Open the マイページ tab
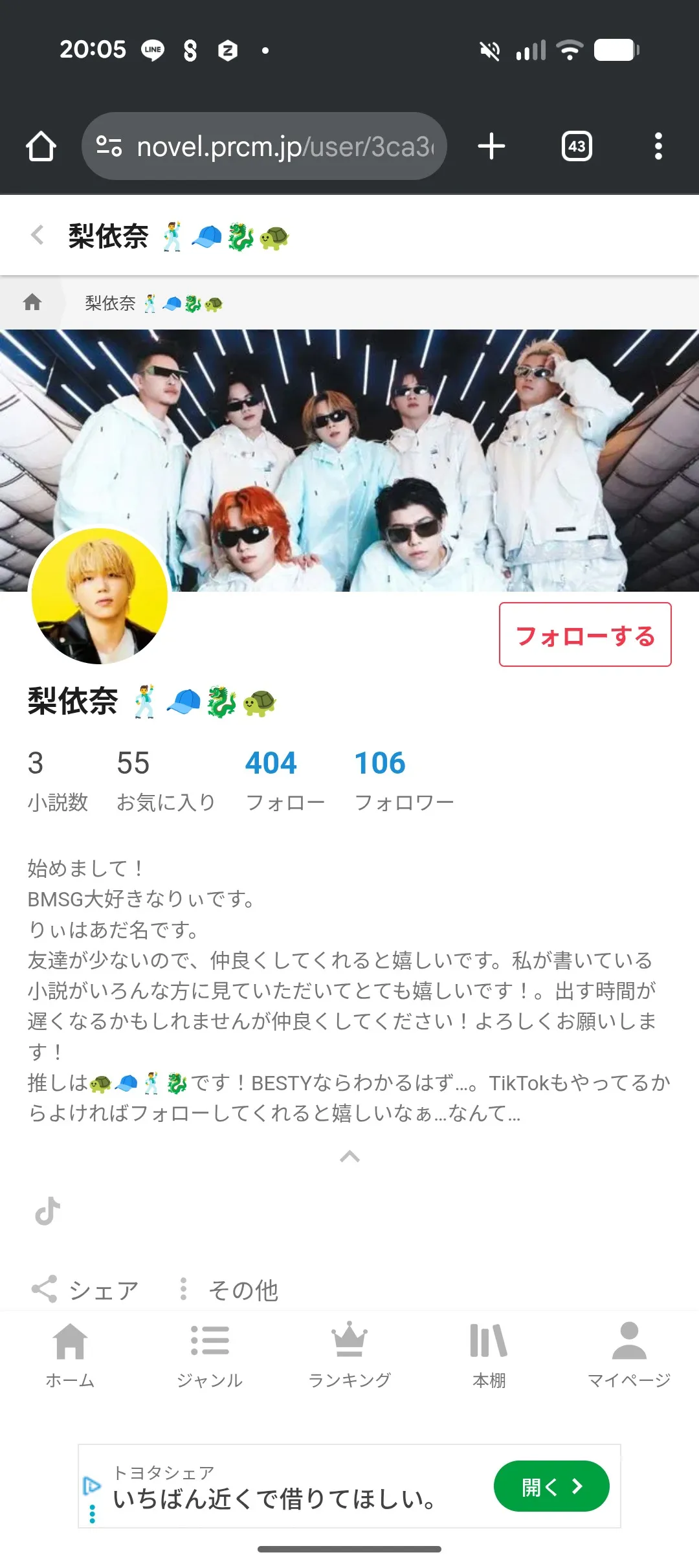The height and width of the screenshot is (1568, 699). [628, 1354]
